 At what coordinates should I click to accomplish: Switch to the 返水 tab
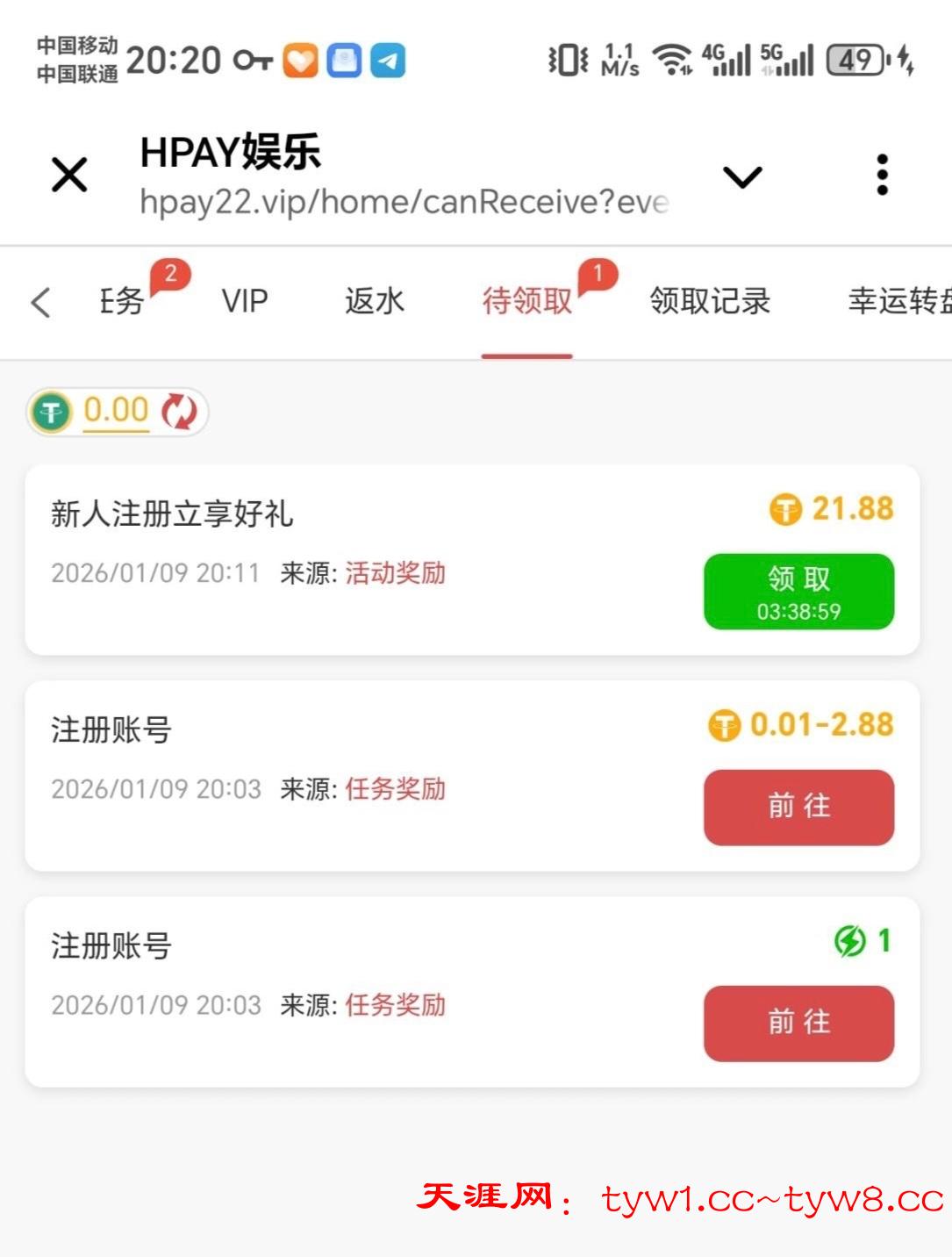click(x=375, y=301)
